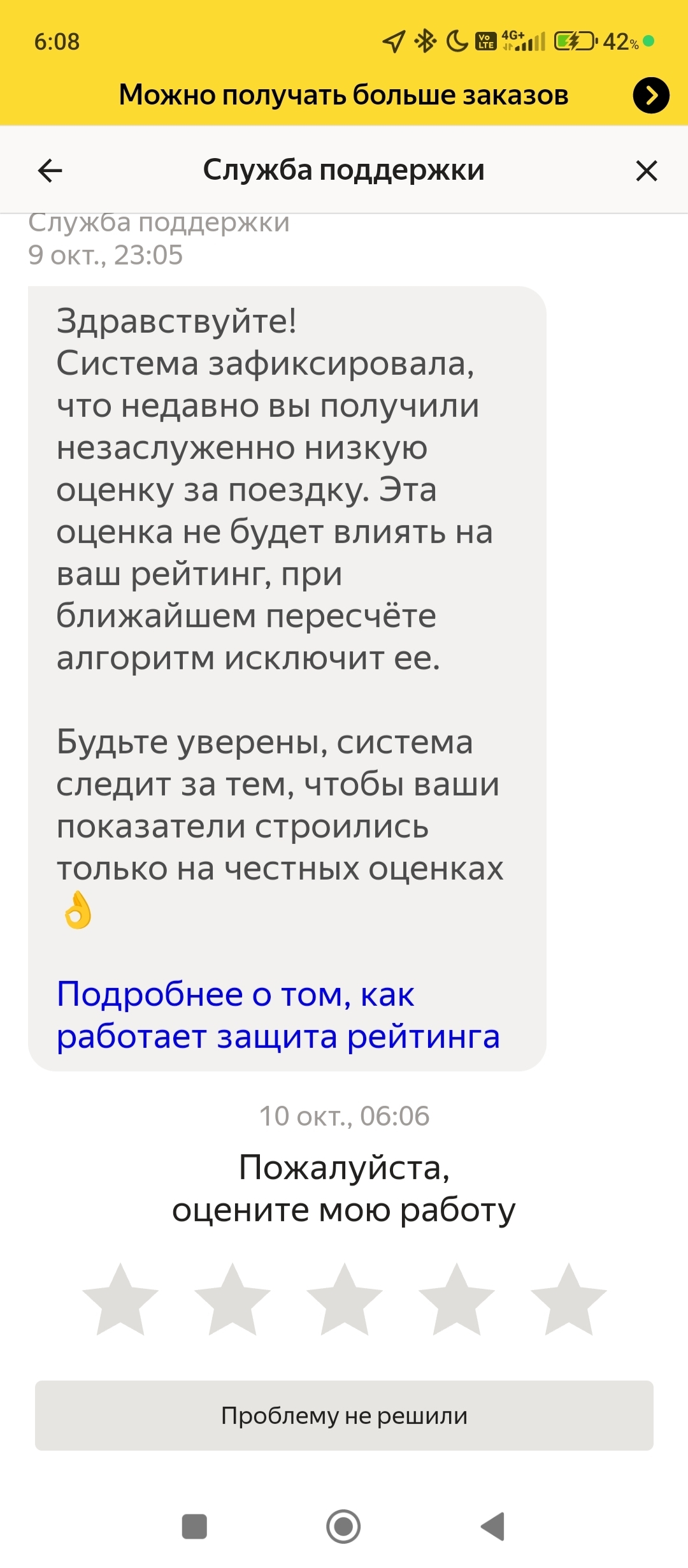The height and width of the screenshot is (1568, 688).
Task: Tap 'Проблему не решили' button
Action: (344, 1416)
